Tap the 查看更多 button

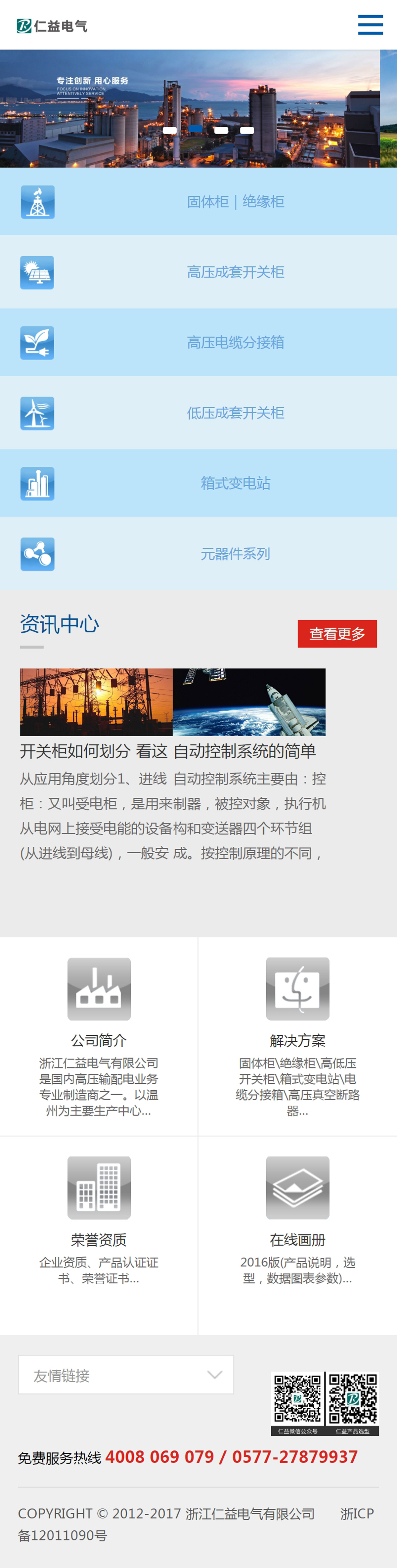(x=337, y=634)
